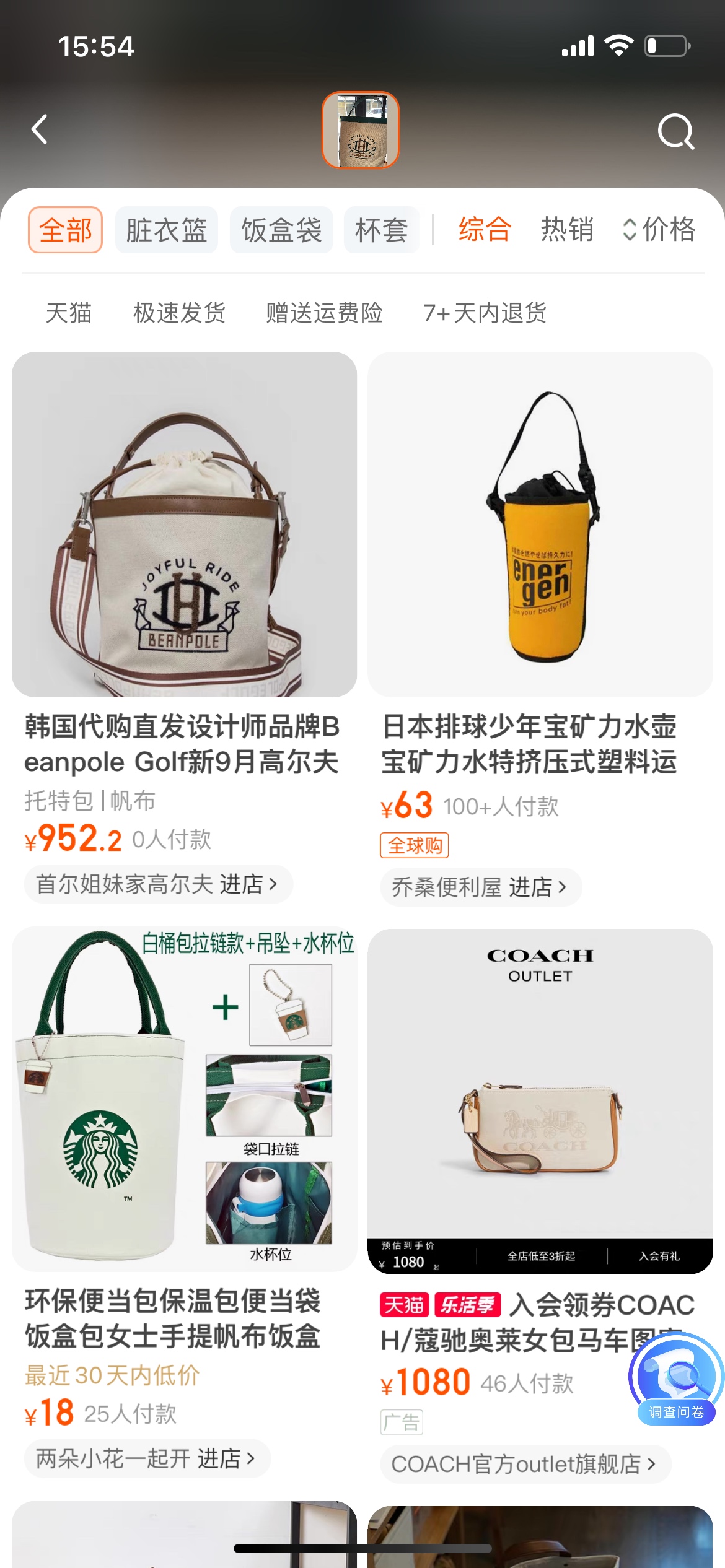
Task: Apply the 赠送运费险 filter
Action: tap(324, 313)
